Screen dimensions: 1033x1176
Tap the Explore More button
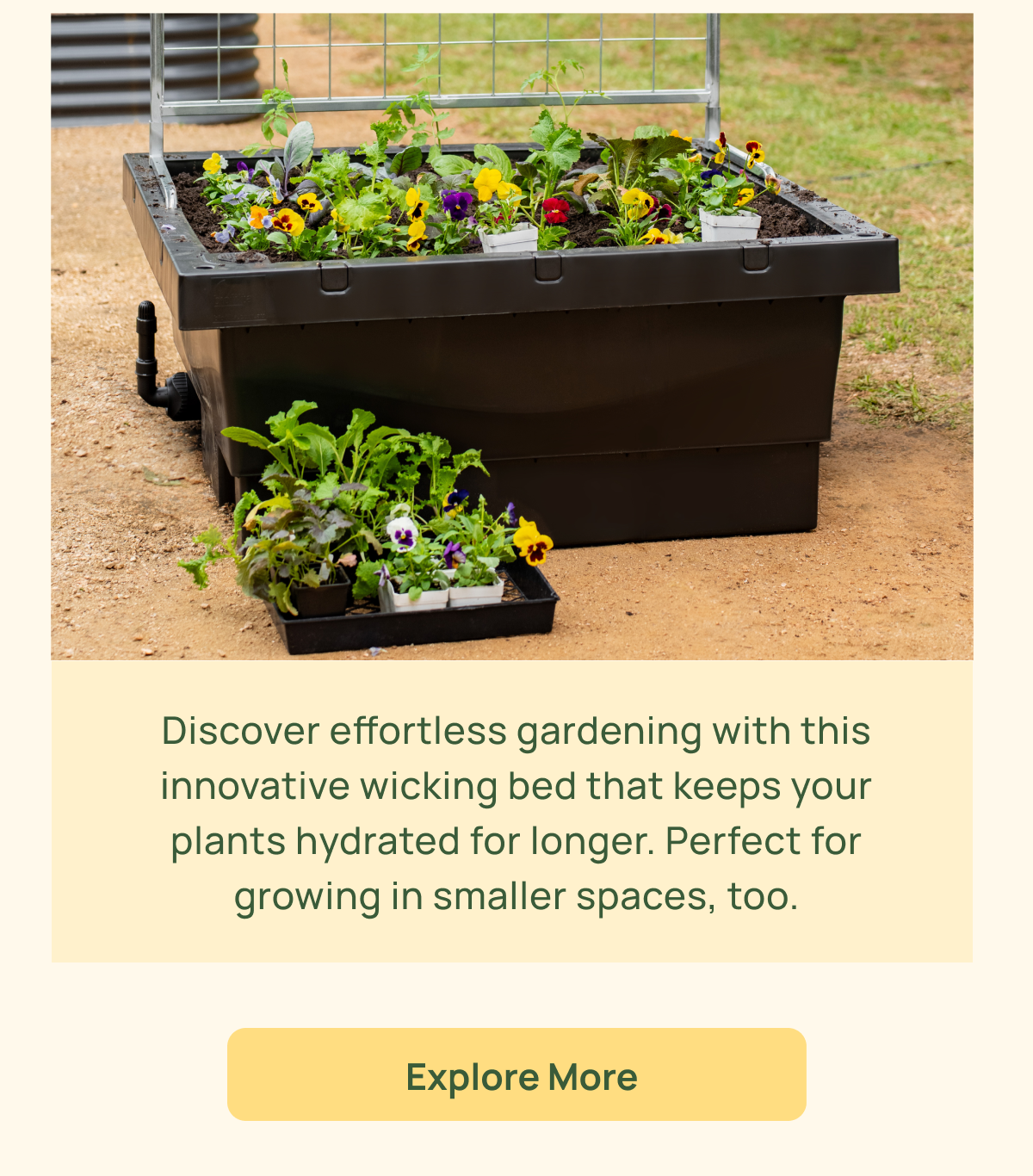point(516,1074)
